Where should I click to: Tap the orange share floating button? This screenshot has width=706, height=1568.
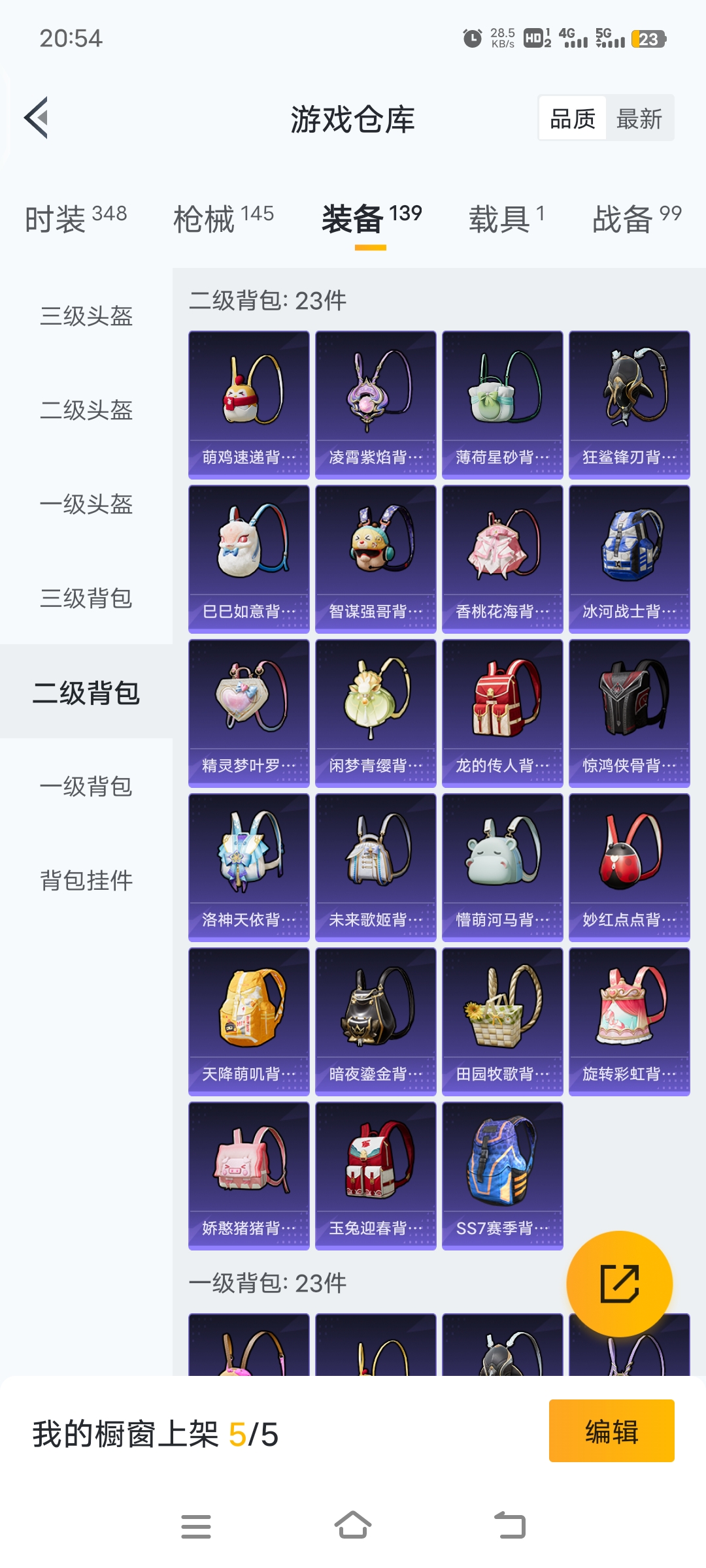pyautogui.click(x=619, y=1284)
